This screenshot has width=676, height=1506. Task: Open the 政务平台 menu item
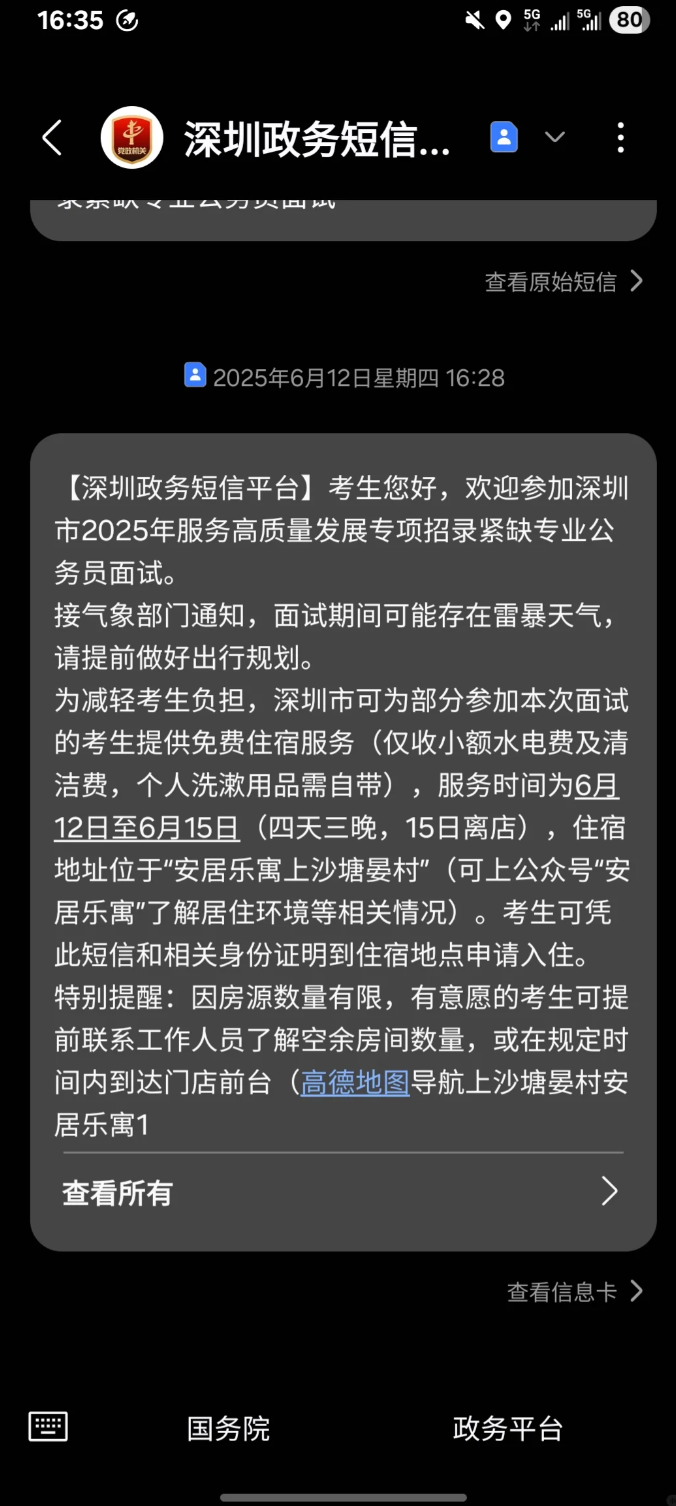point(508,1428)
